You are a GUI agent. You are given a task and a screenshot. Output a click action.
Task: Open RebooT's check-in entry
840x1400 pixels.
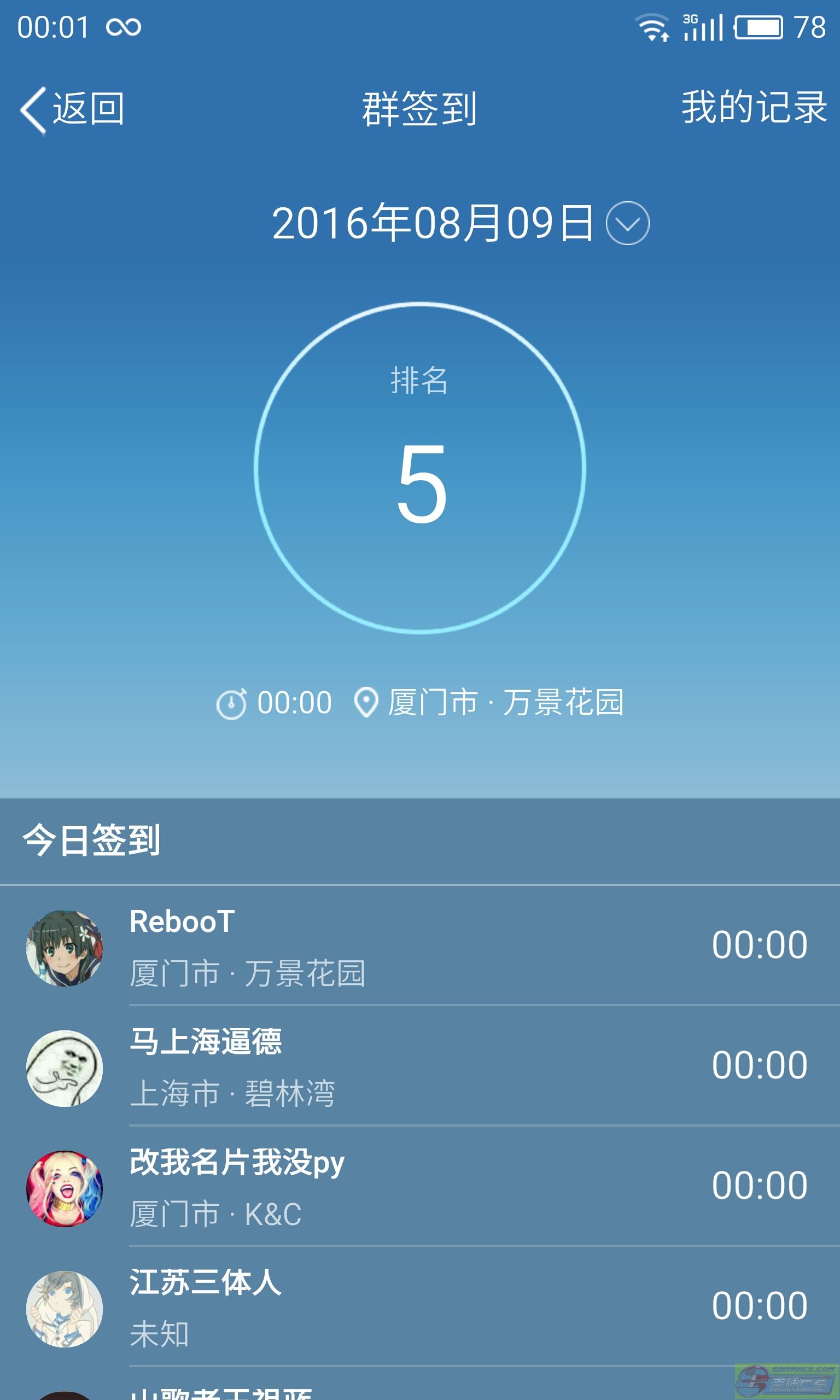click(420, 946)
